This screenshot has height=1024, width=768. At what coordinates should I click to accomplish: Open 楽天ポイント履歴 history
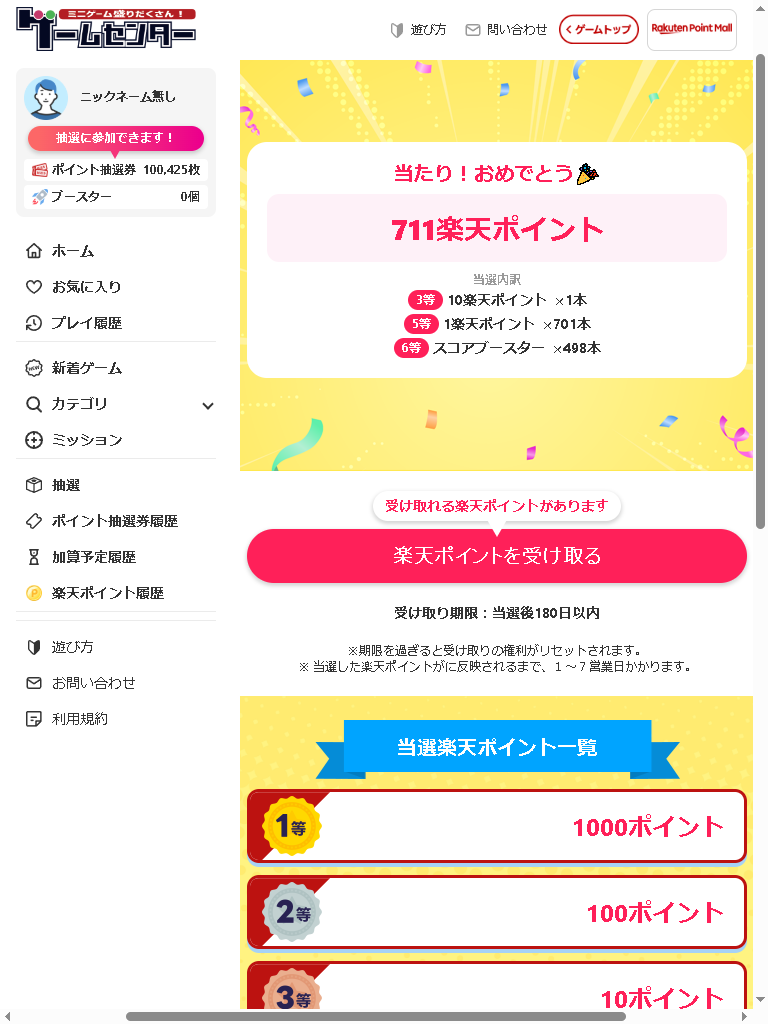point(107,593)
